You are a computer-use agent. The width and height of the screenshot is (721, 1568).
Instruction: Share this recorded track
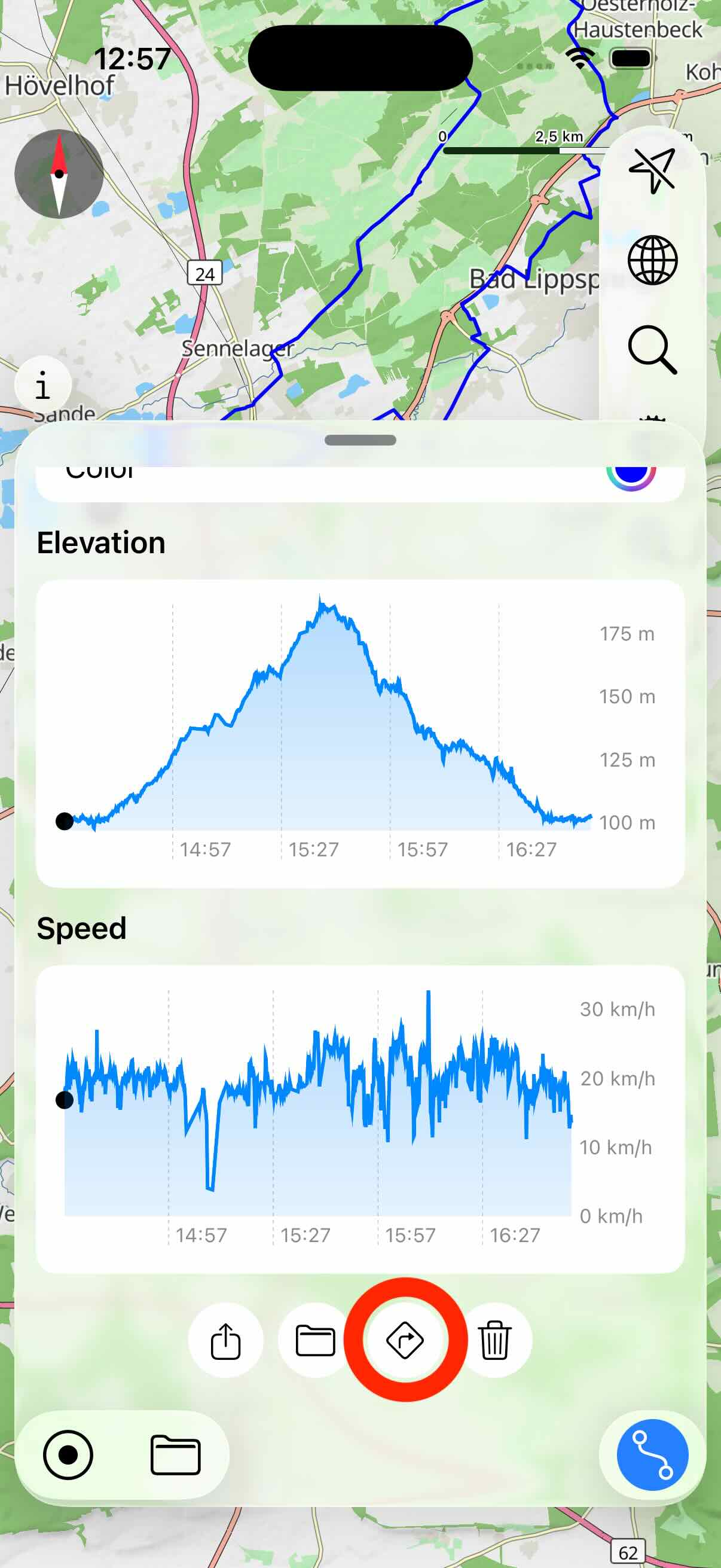[226, 1341]
